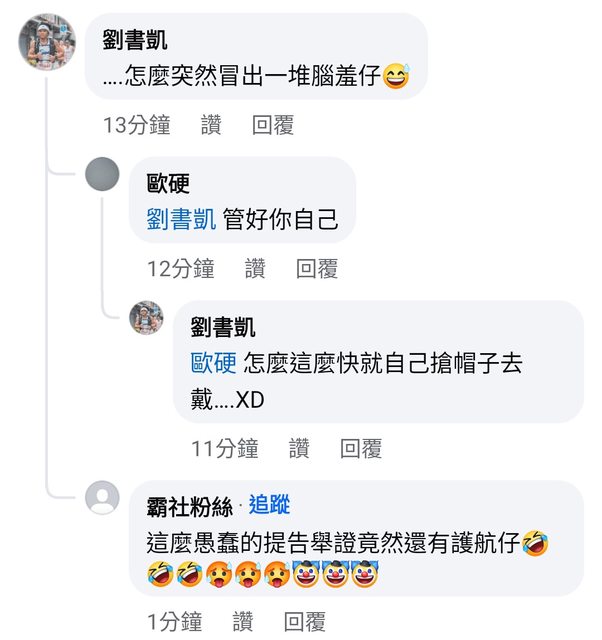The image size is (602, 640).
Task: Reply to 劉書凱's 11-minute-old reply
Action: point(361,448)
